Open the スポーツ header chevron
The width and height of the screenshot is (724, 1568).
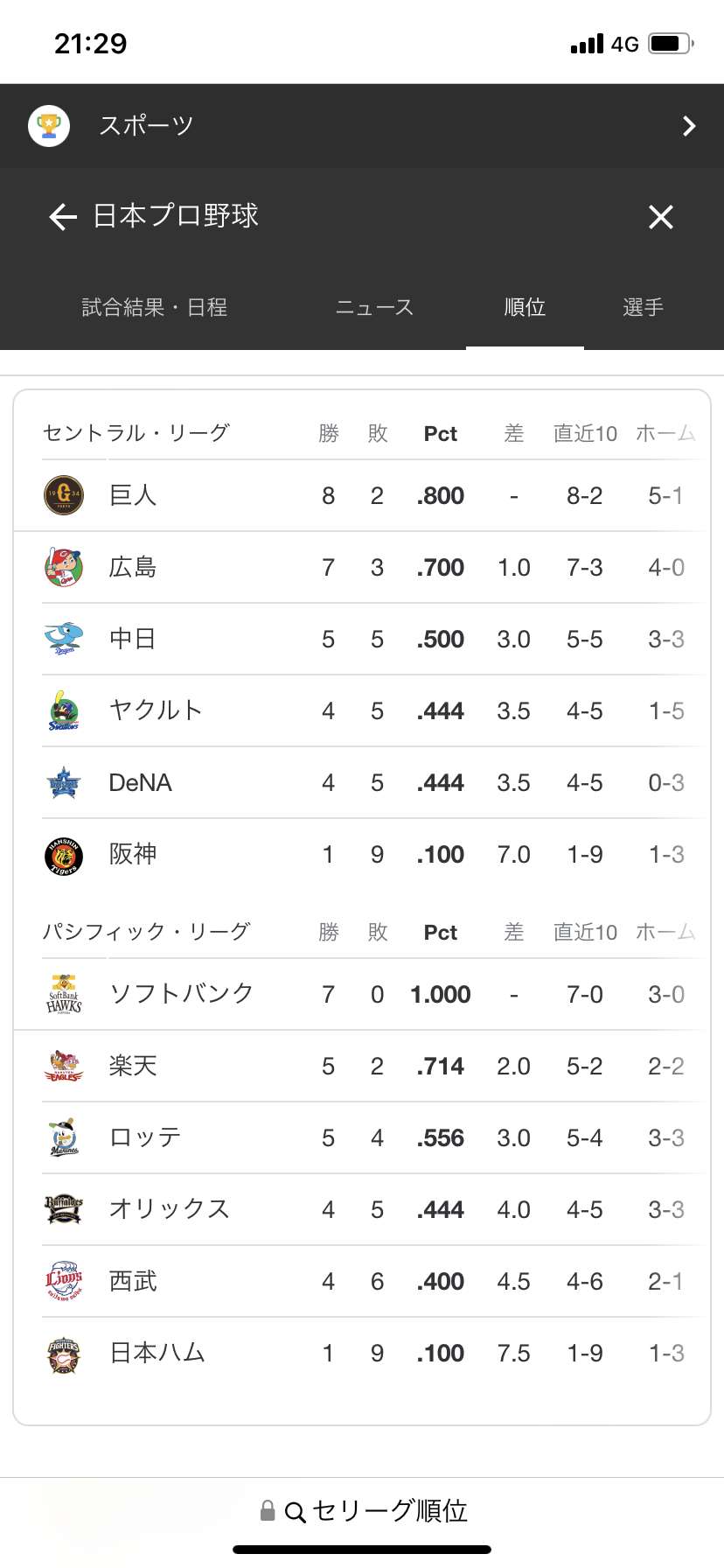(689, 126)
